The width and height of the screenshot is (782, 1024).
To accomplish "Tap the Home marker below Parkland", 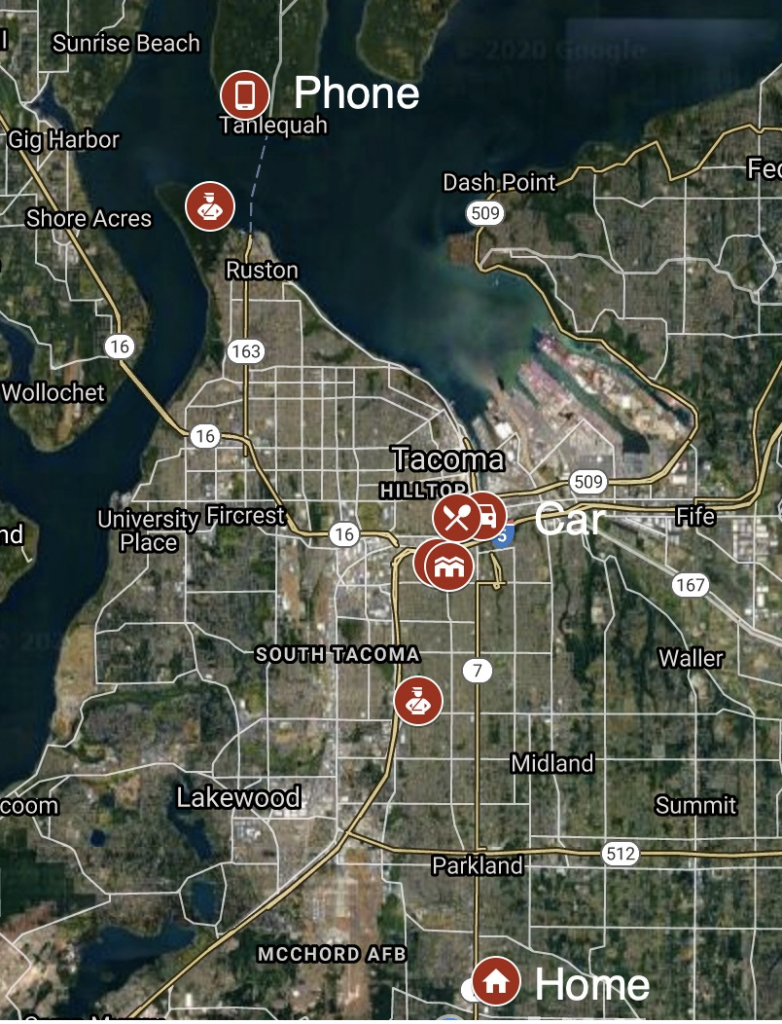I will coord(496,982).
